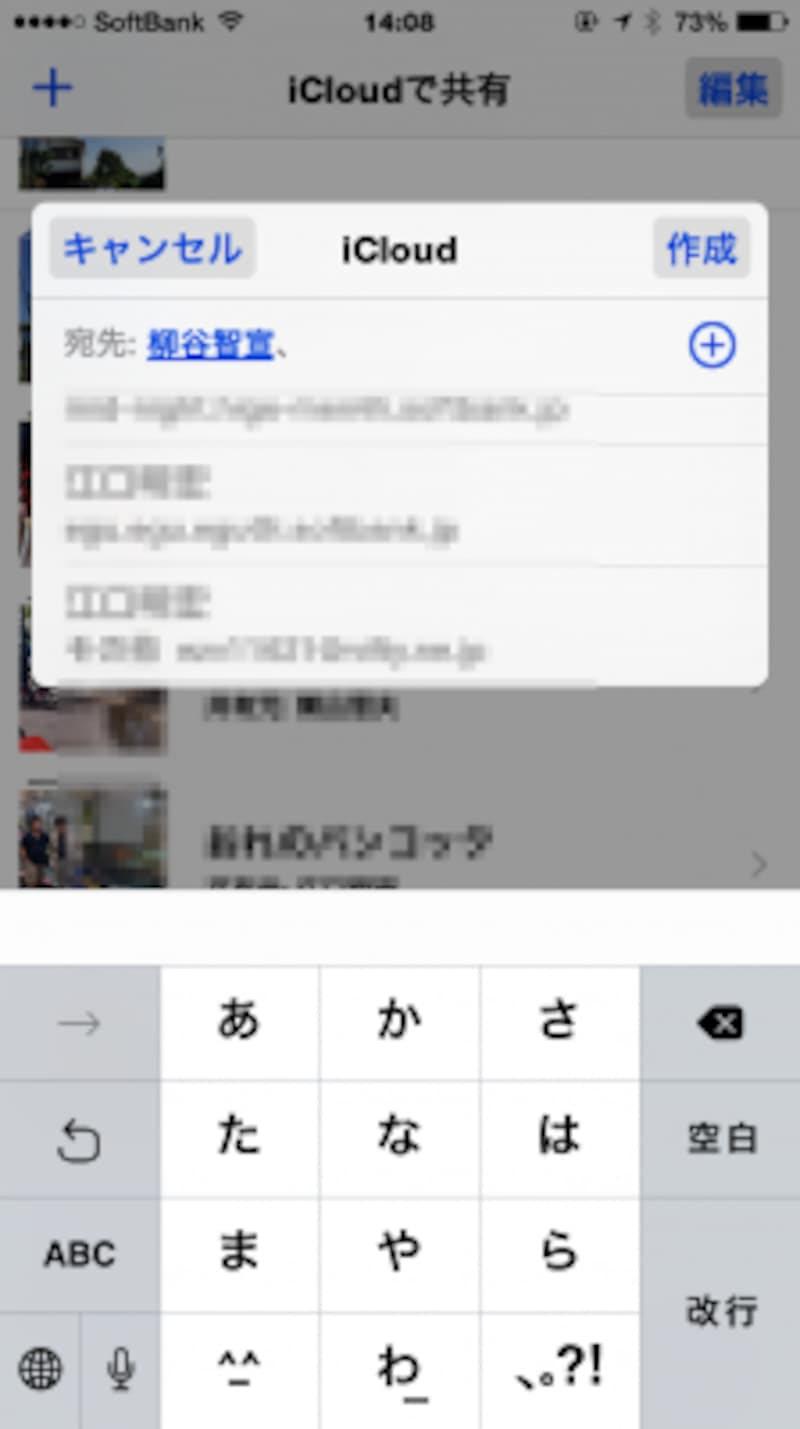Tap the か kana key
This screenshot has height=1429, width=800.
coord(399,1023)
